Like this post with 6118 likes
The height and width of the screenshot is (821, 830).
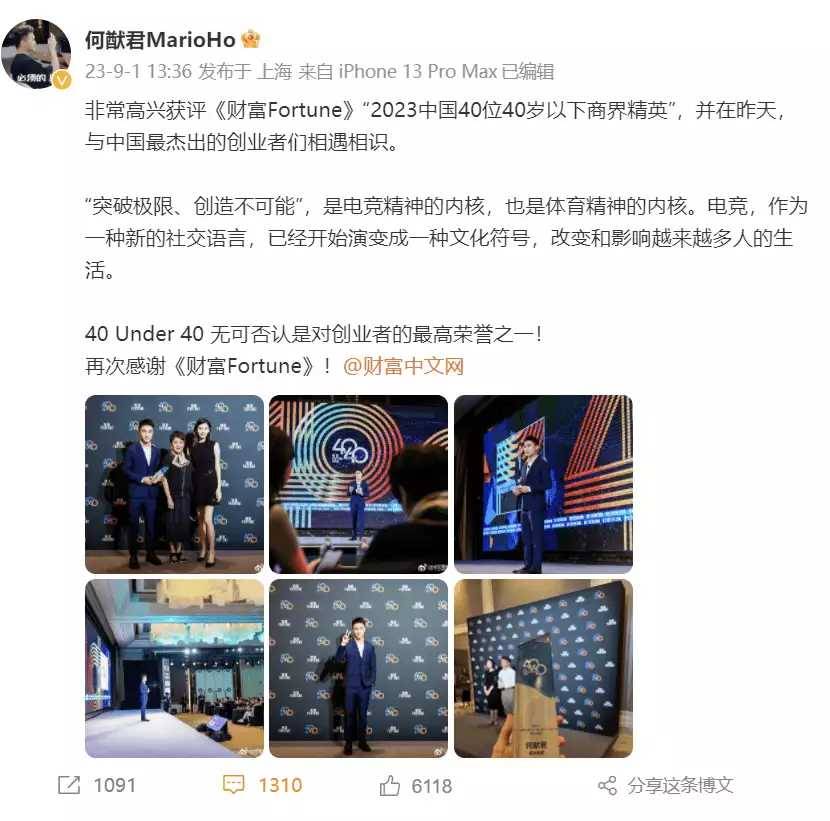(416, 787)
